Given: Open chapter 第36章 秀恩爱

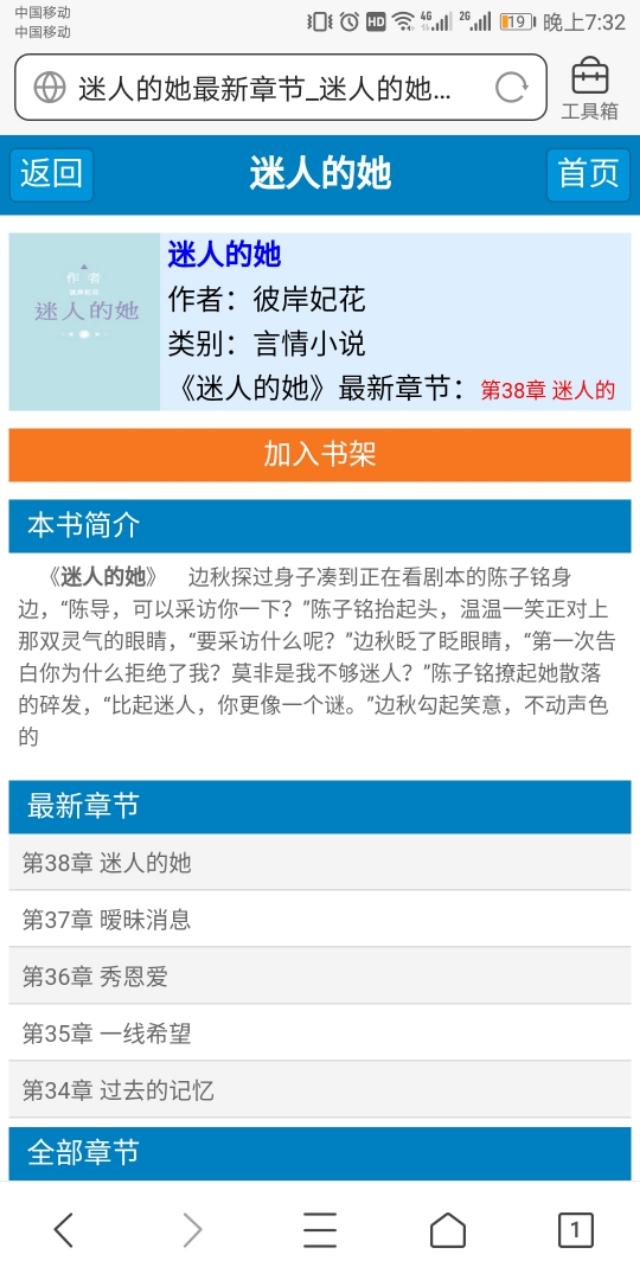Looking at the screenshot, I should point(96,976).
